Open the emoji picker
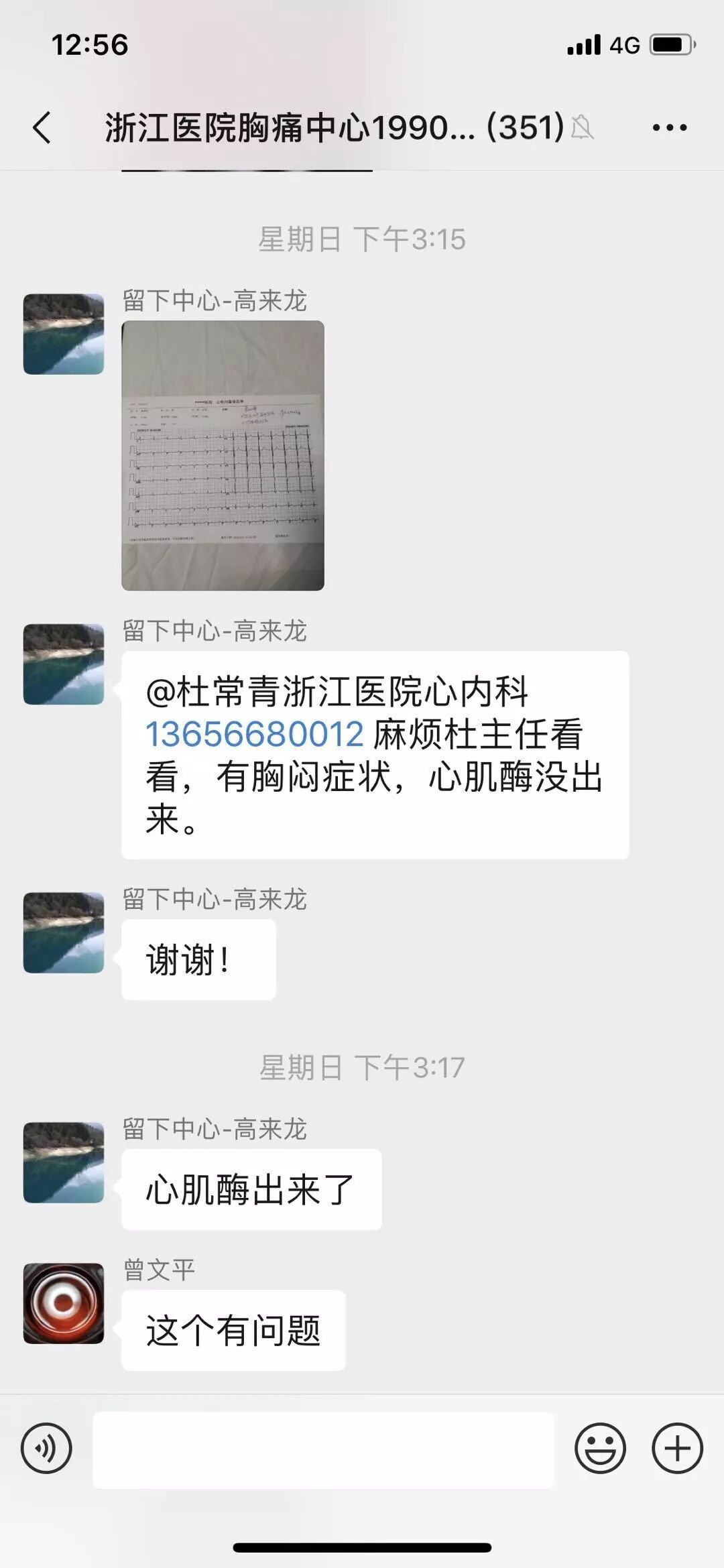 click(600, 1448)
